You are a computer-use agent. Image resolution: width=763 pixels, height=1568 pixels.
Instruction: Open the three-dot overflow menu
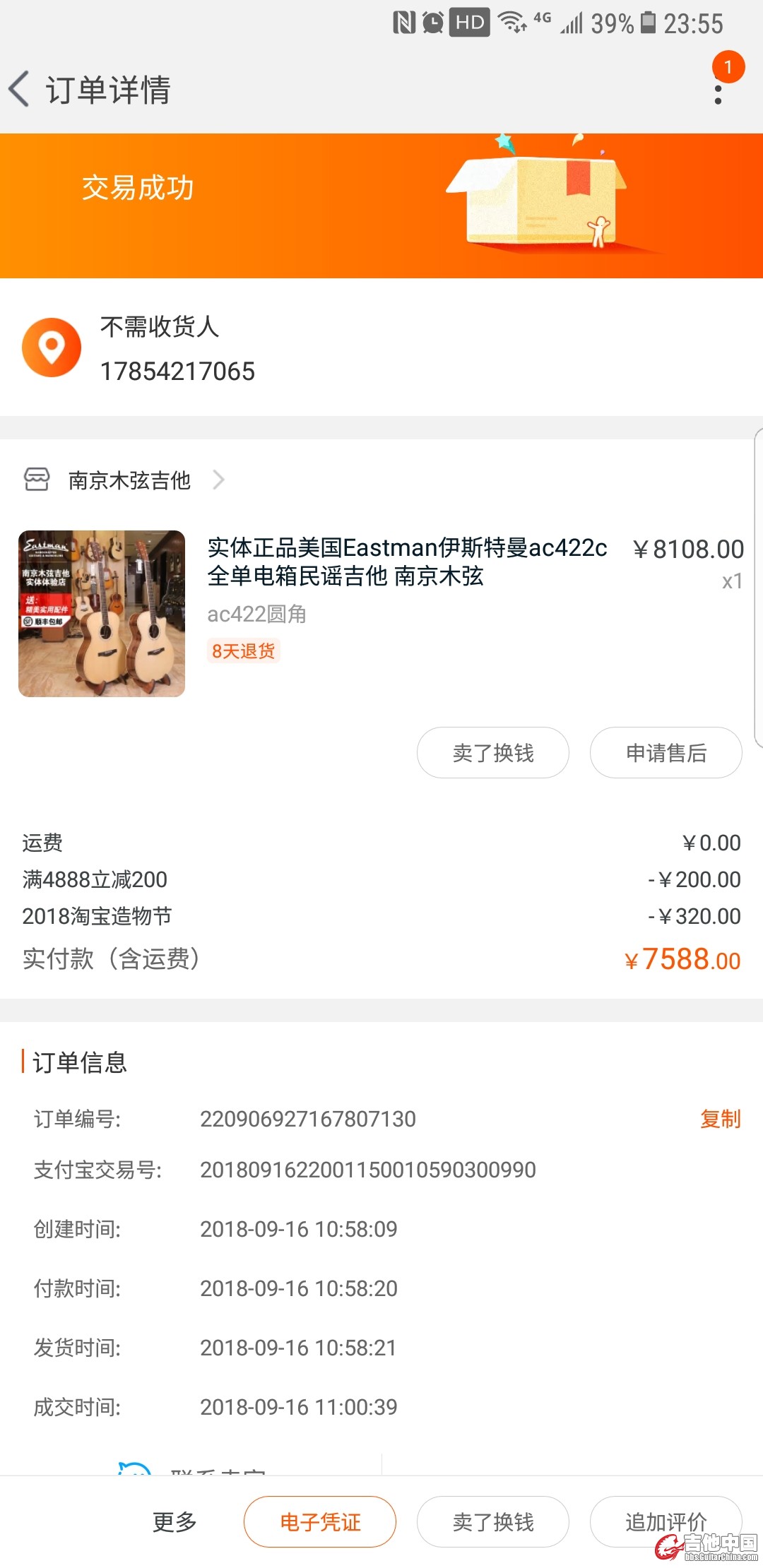[x=718, y=90]
